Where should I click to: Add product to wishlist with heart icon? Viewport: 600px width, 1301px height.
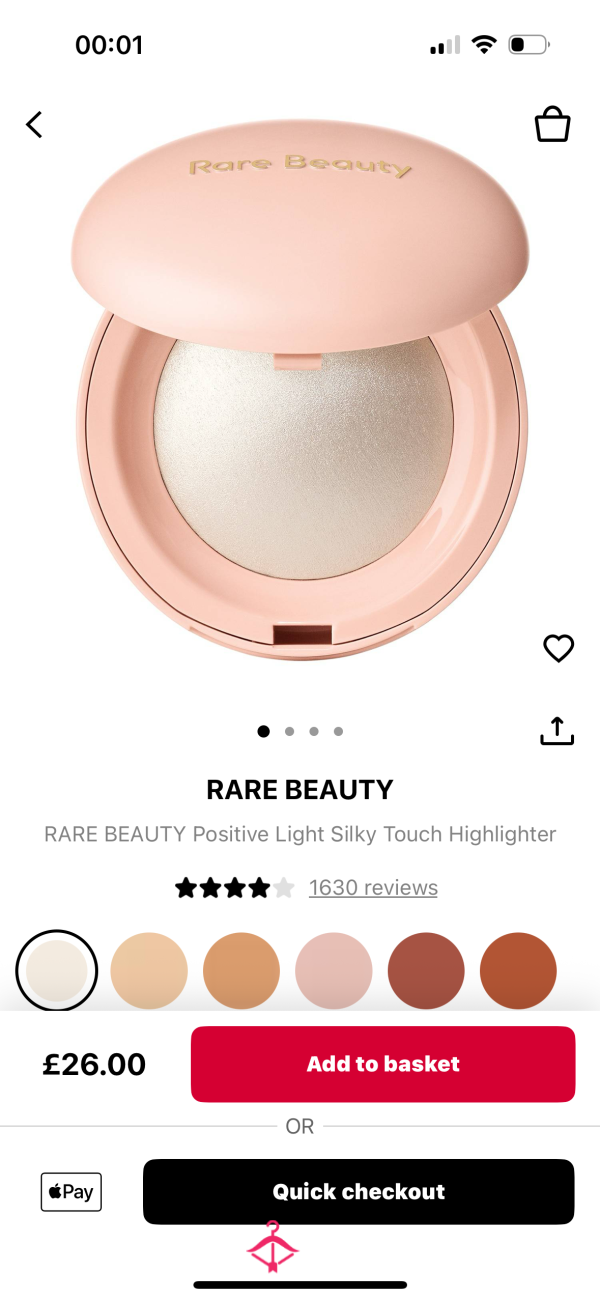click(x=558, y=649)
